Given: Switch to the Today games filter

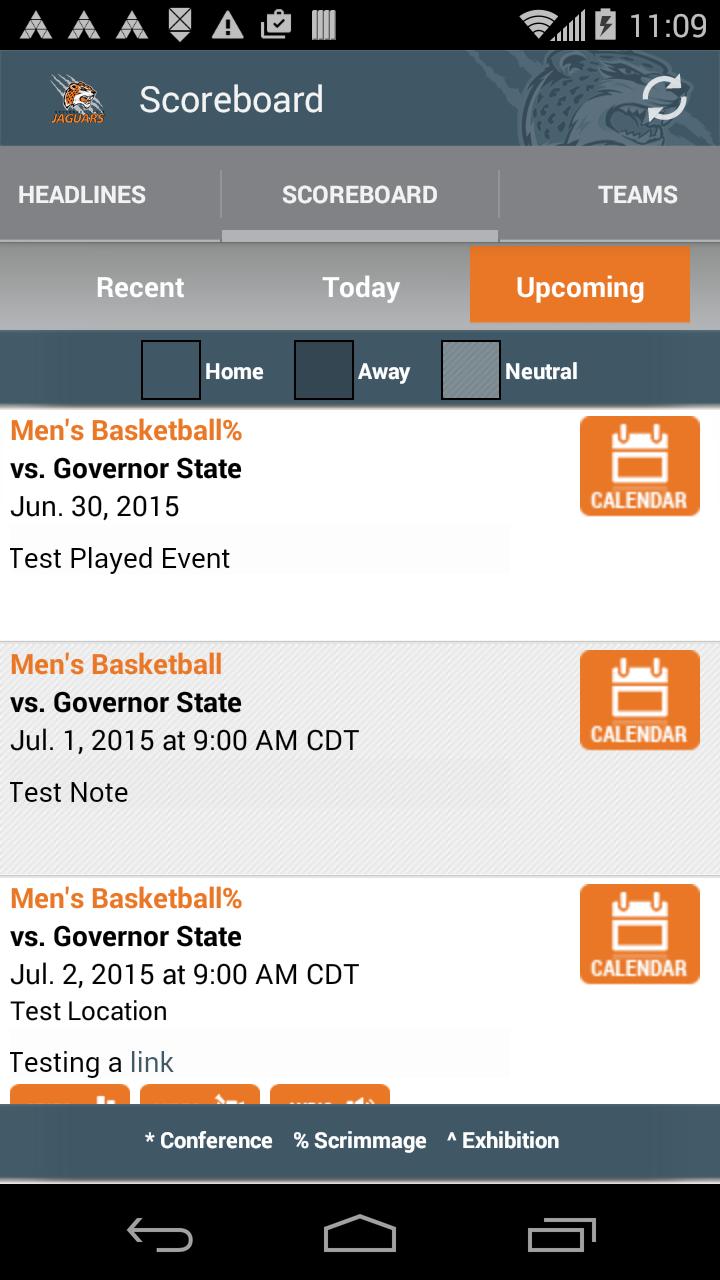Looking at the screenshot, I should [360, 286].
